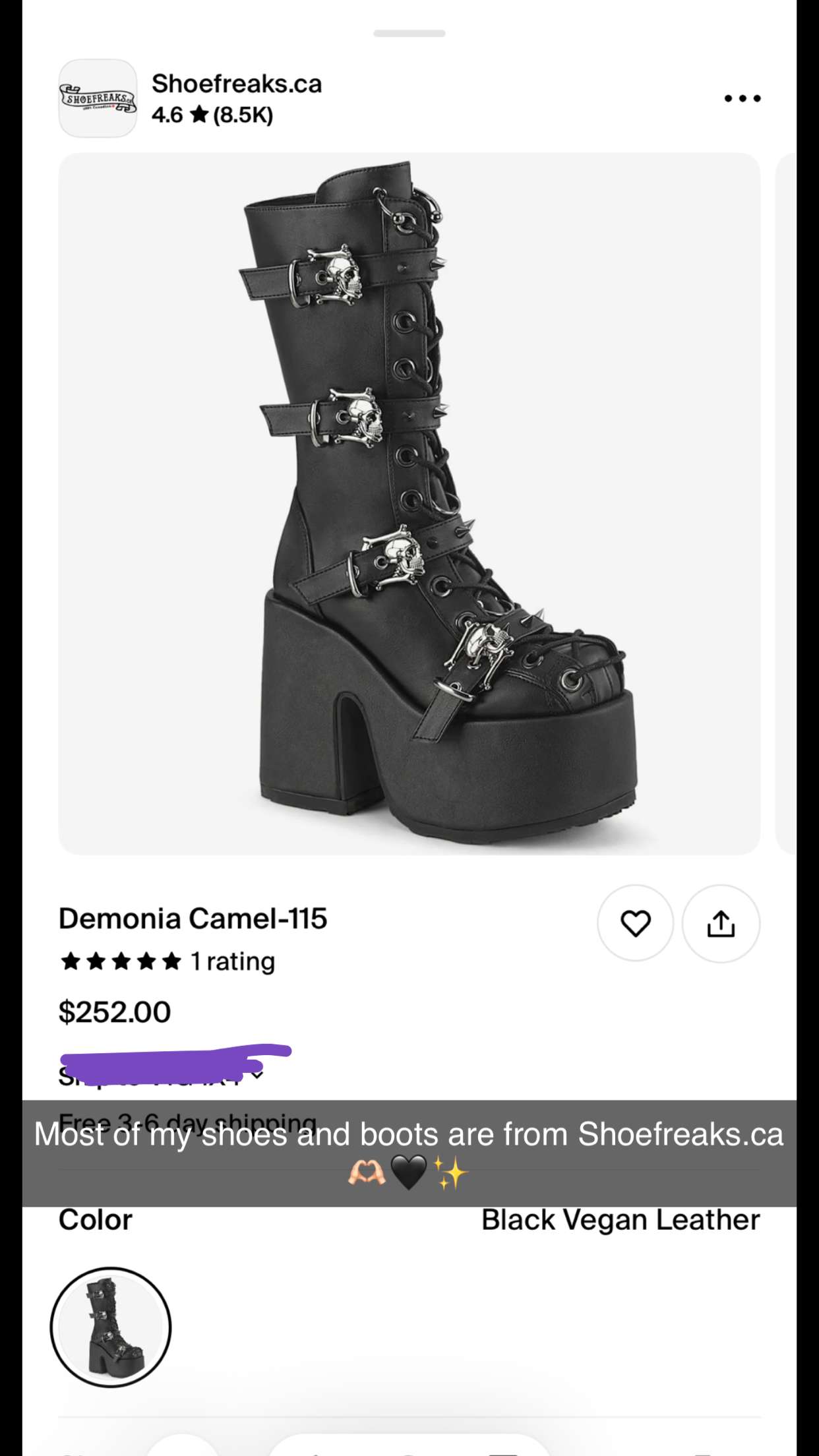Save Demonia Camel-115 with the heart icon

(635, 923)
